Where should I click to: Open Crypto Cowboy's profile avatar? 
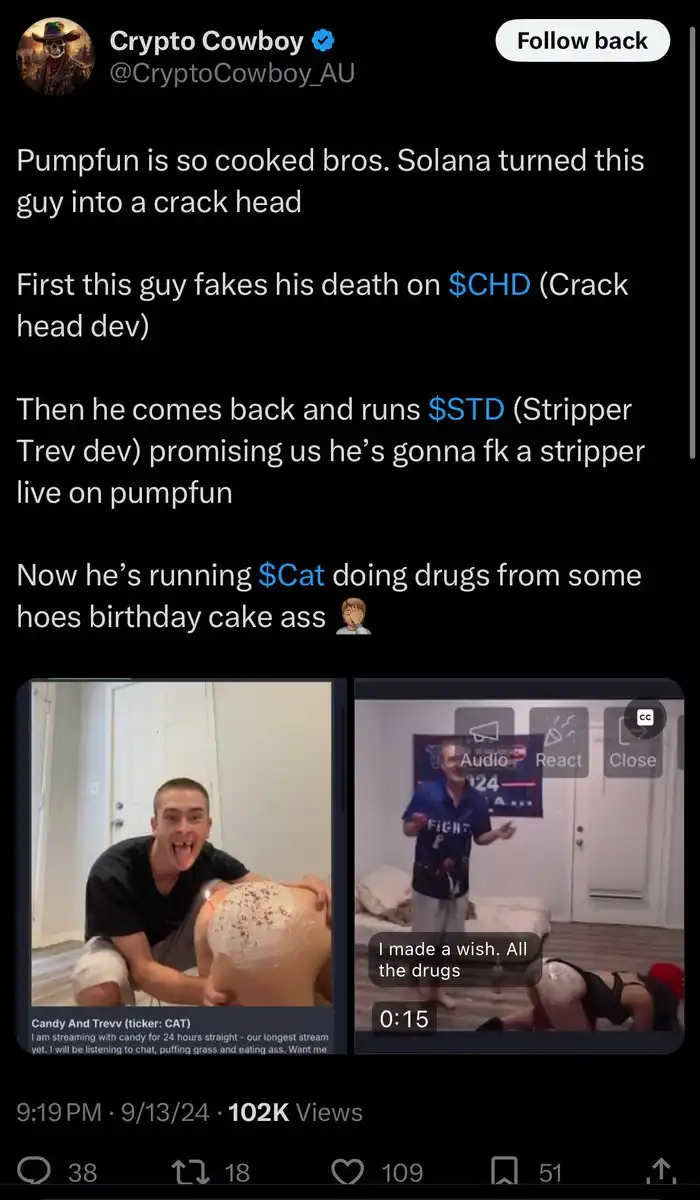click(x=56, y=54)
